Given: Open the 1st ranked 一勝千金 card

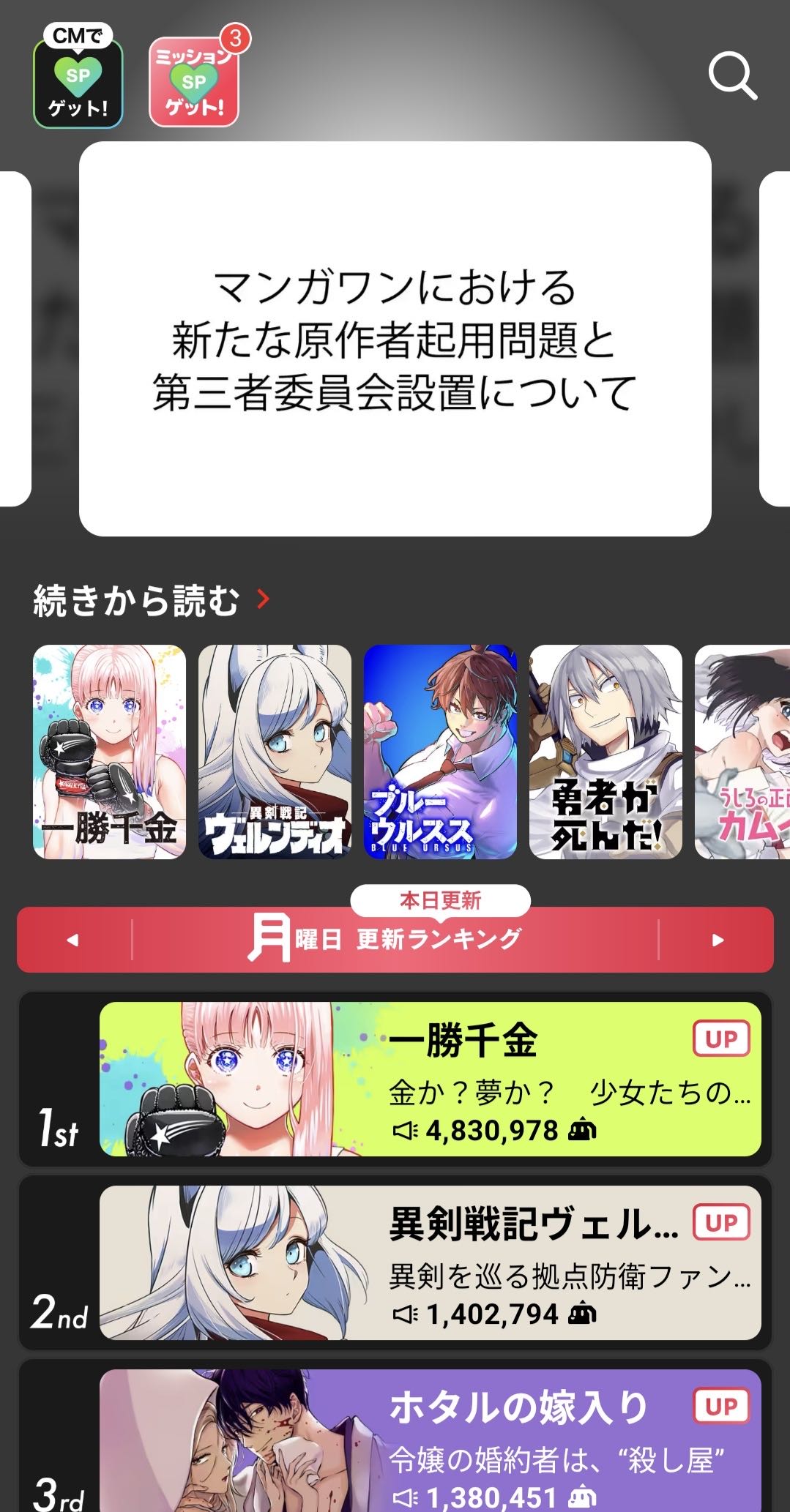Looking at the screenshot, I should tap(430, 1079).
